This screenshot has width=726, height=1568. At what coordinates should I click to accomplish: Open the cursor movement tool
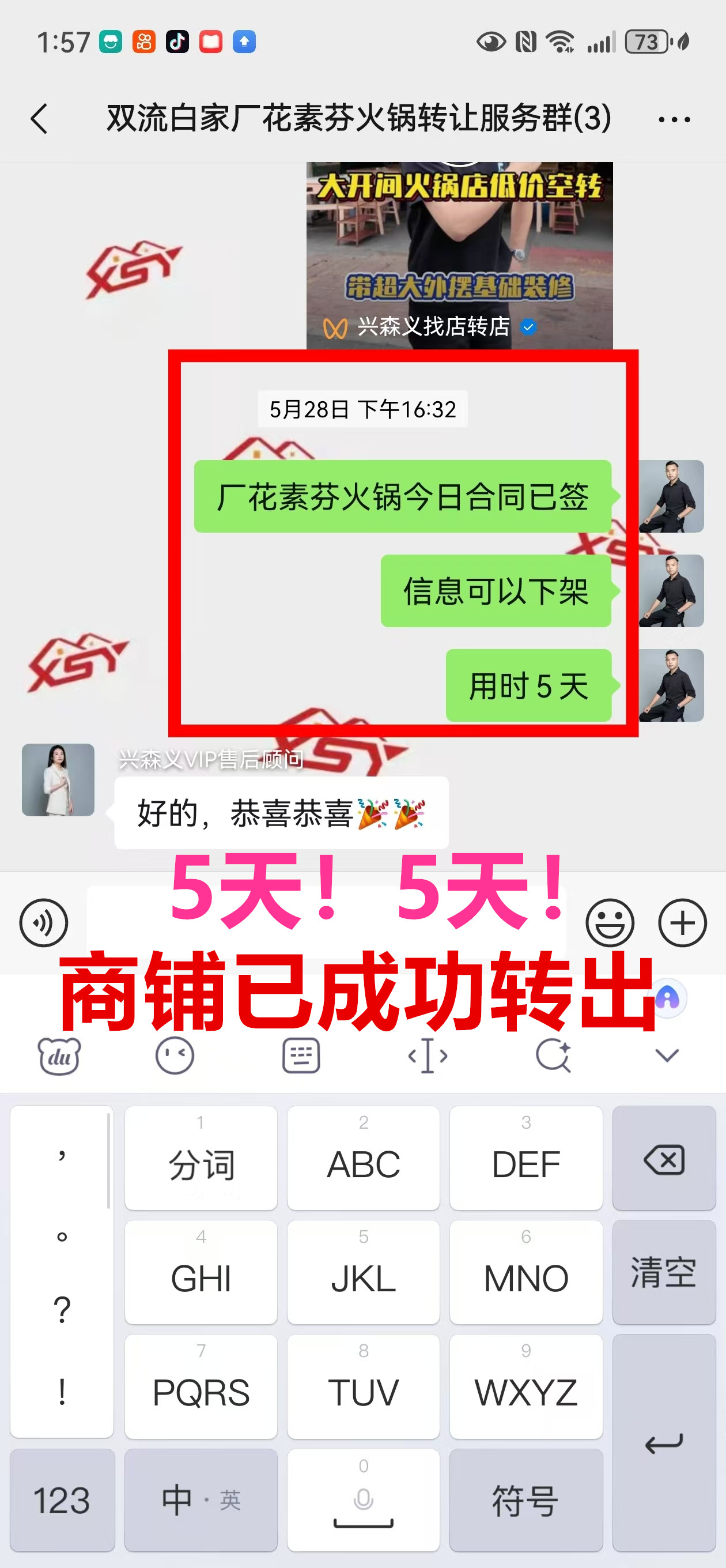click(428, 1056)
